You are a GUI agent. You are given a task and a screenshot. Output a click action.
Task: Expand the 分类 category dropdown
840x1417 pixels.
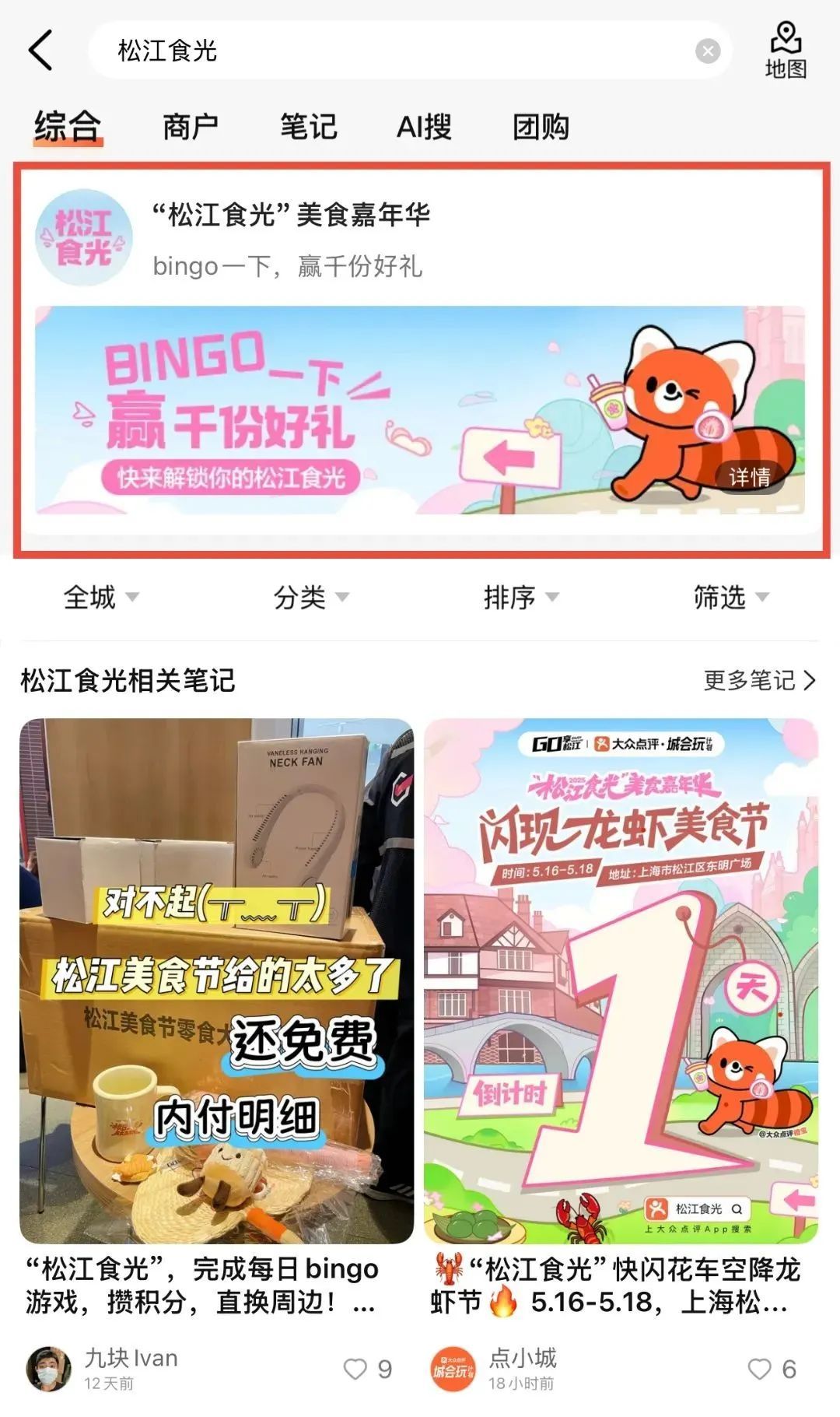(311, 598)
